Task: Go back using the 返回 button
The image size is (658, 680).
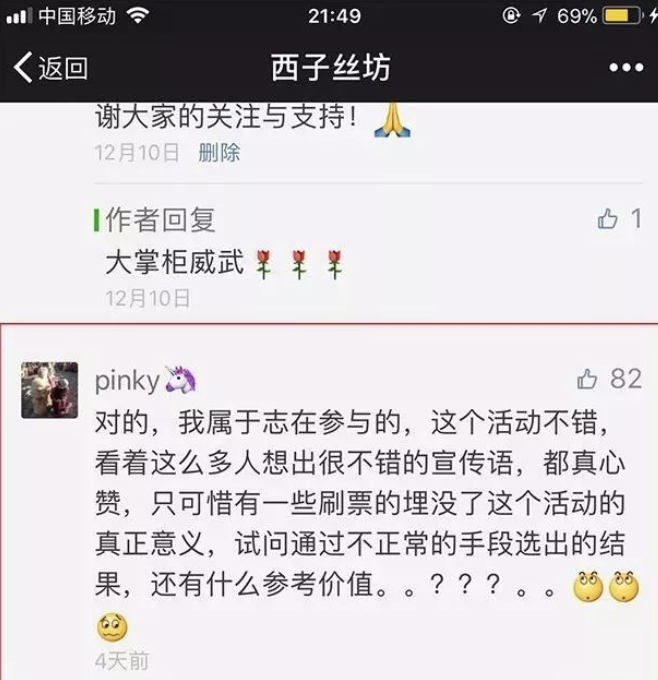Action: click(50, 68)
